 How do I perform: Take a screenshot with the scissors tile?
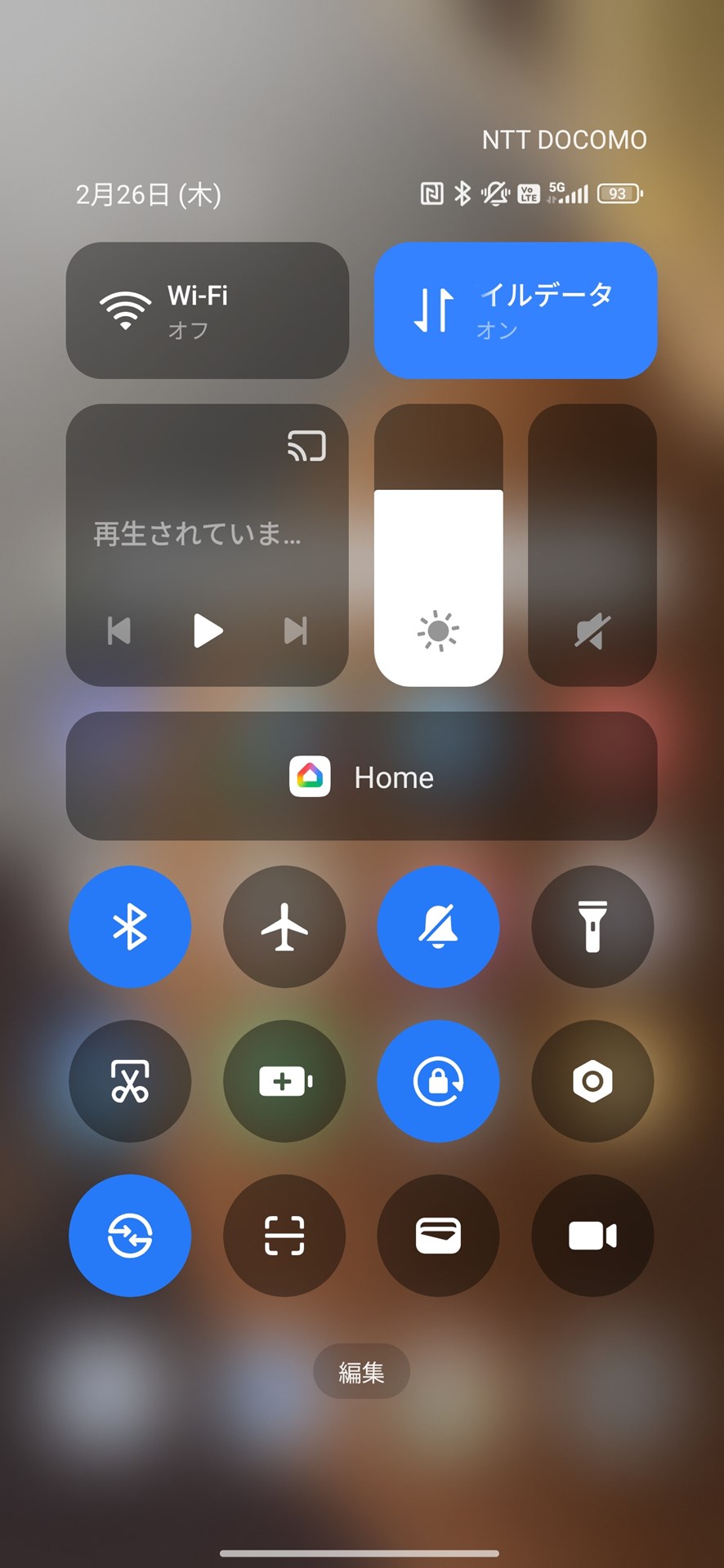130,1081
